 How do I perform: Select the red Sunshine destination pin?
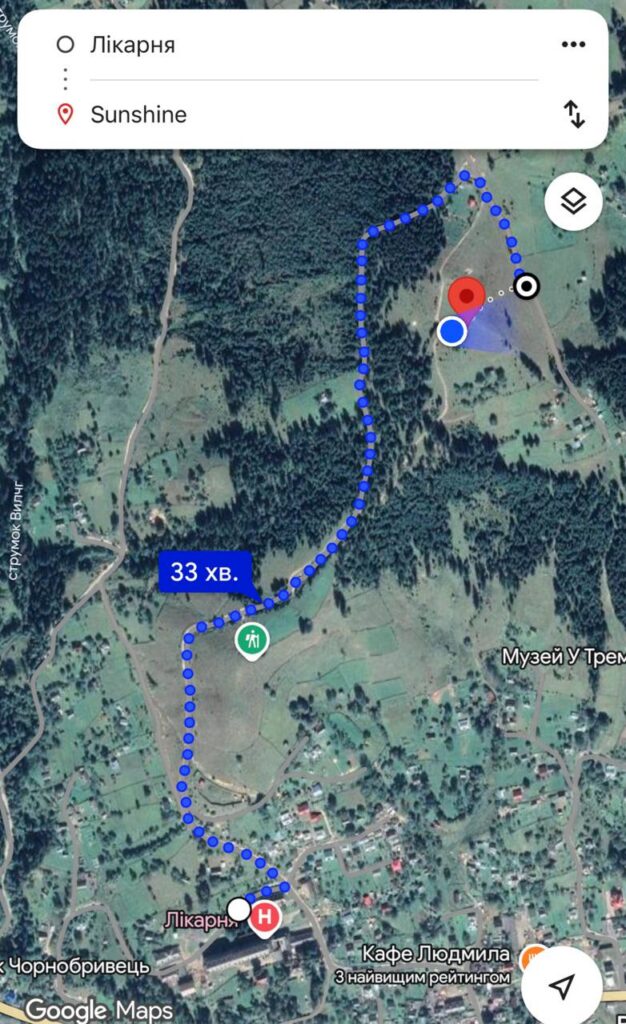[x=466, y=297]
